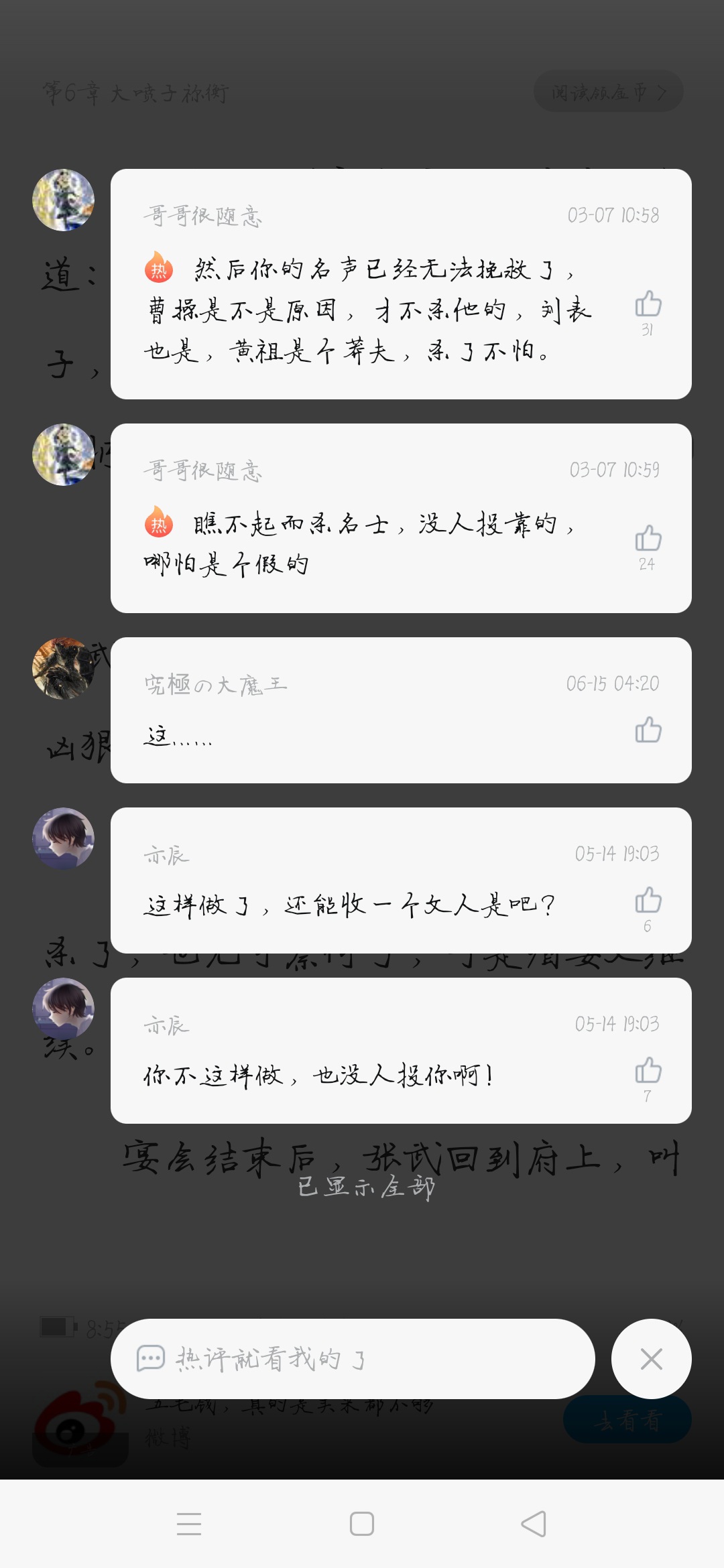The image size is (724, 1568).
Task: Close the comments popup
Action: 651,1359
